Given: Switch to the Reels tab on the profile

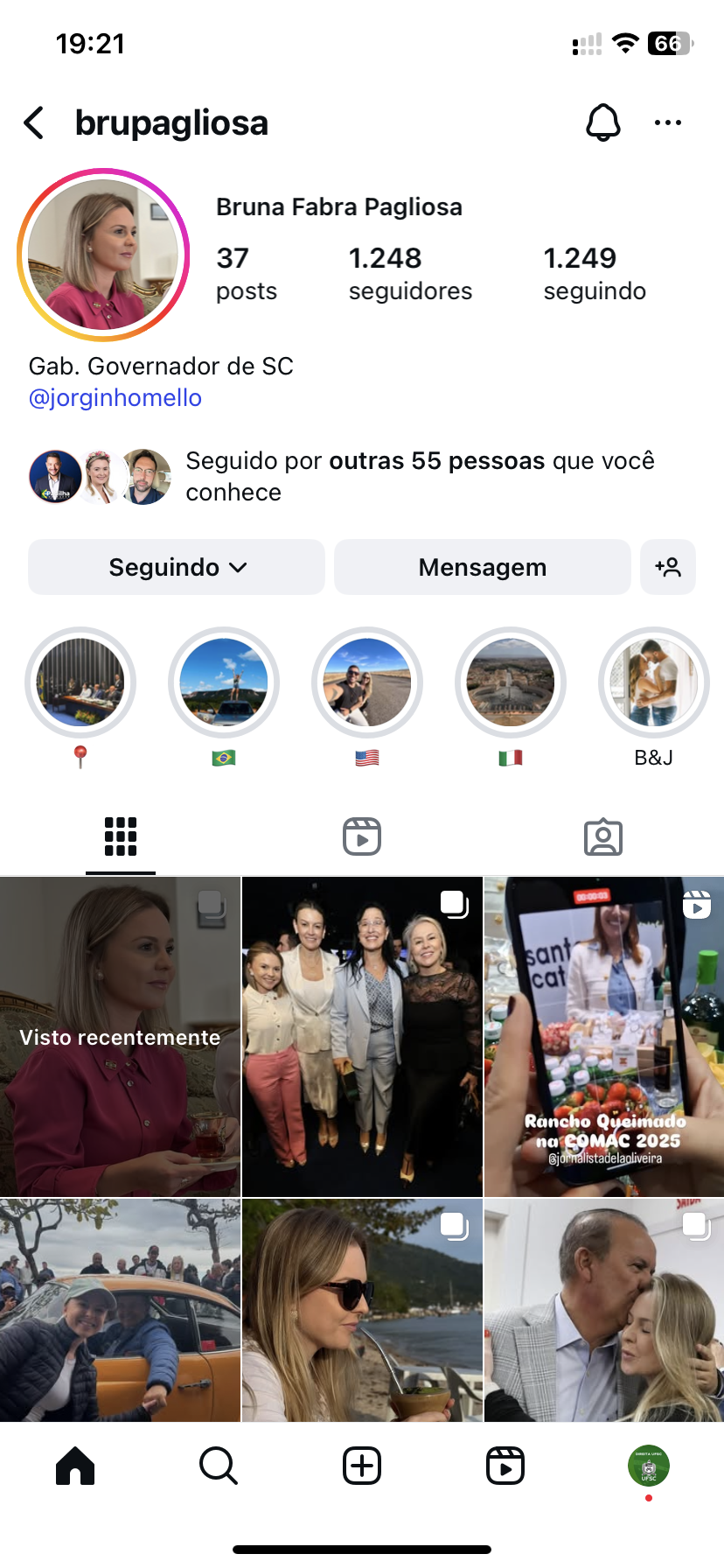Looking at the screenshot, I should [x=362, y=836].
